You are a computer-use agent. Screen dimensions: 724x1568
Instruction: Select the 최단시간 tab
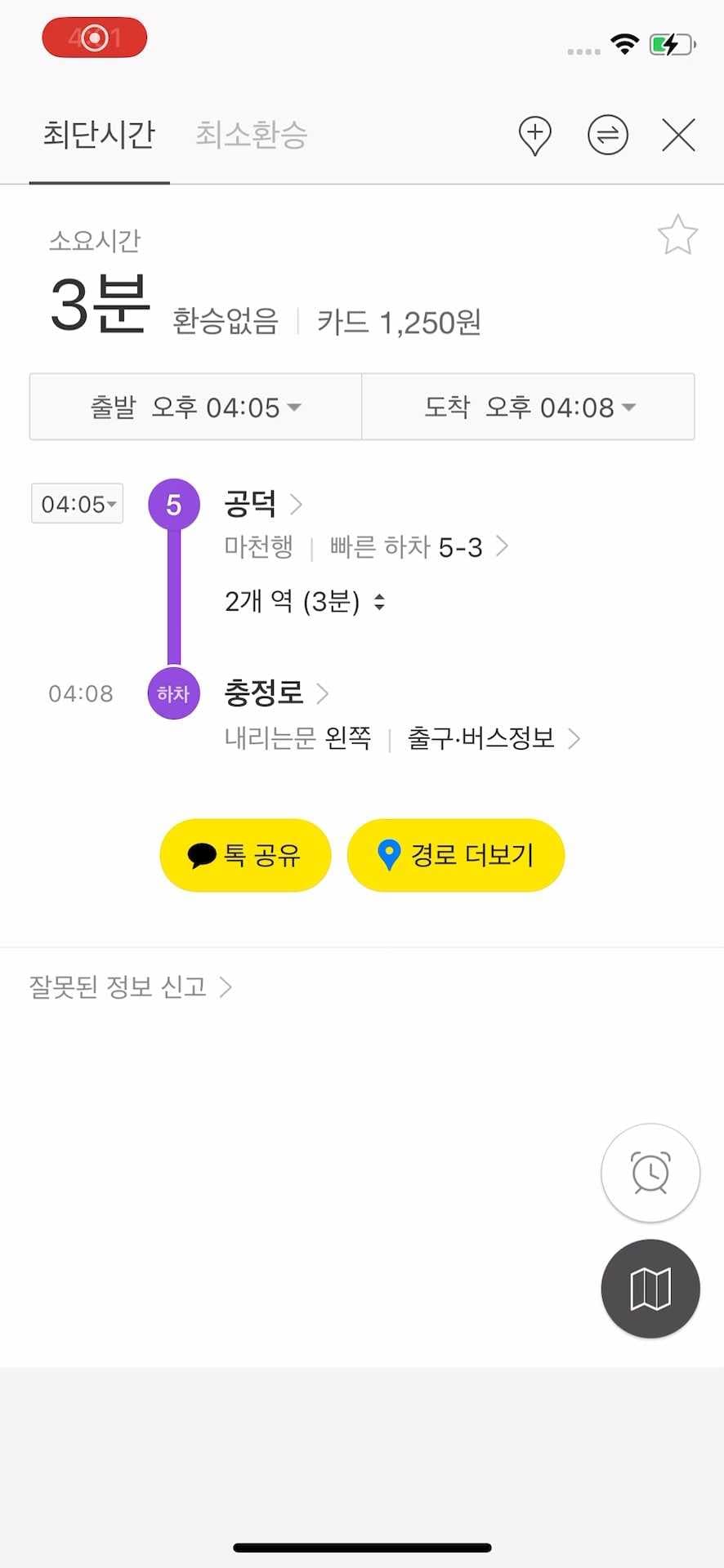point(99,136)
